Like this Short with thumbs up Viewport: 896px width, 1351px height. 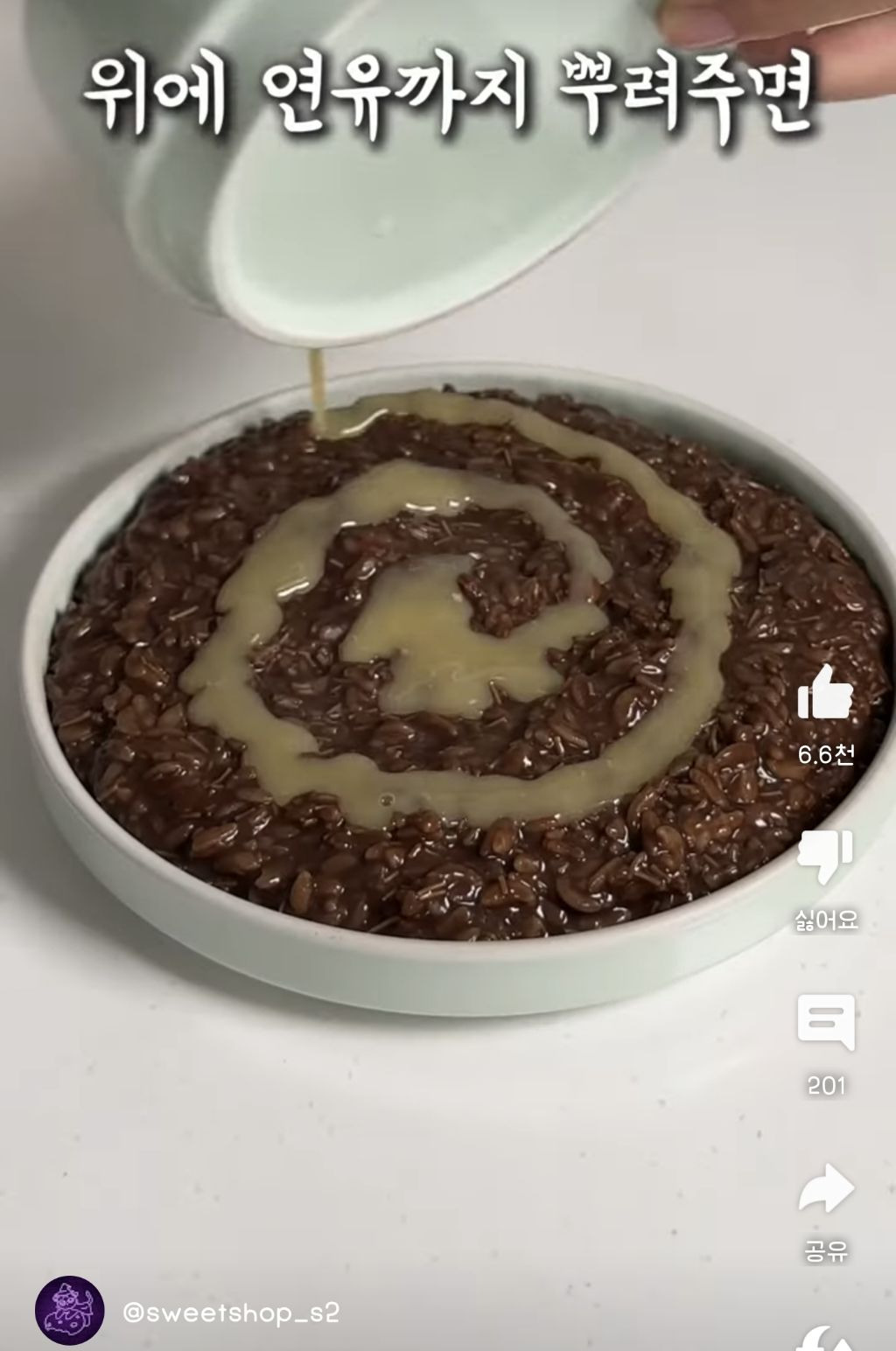825,692
